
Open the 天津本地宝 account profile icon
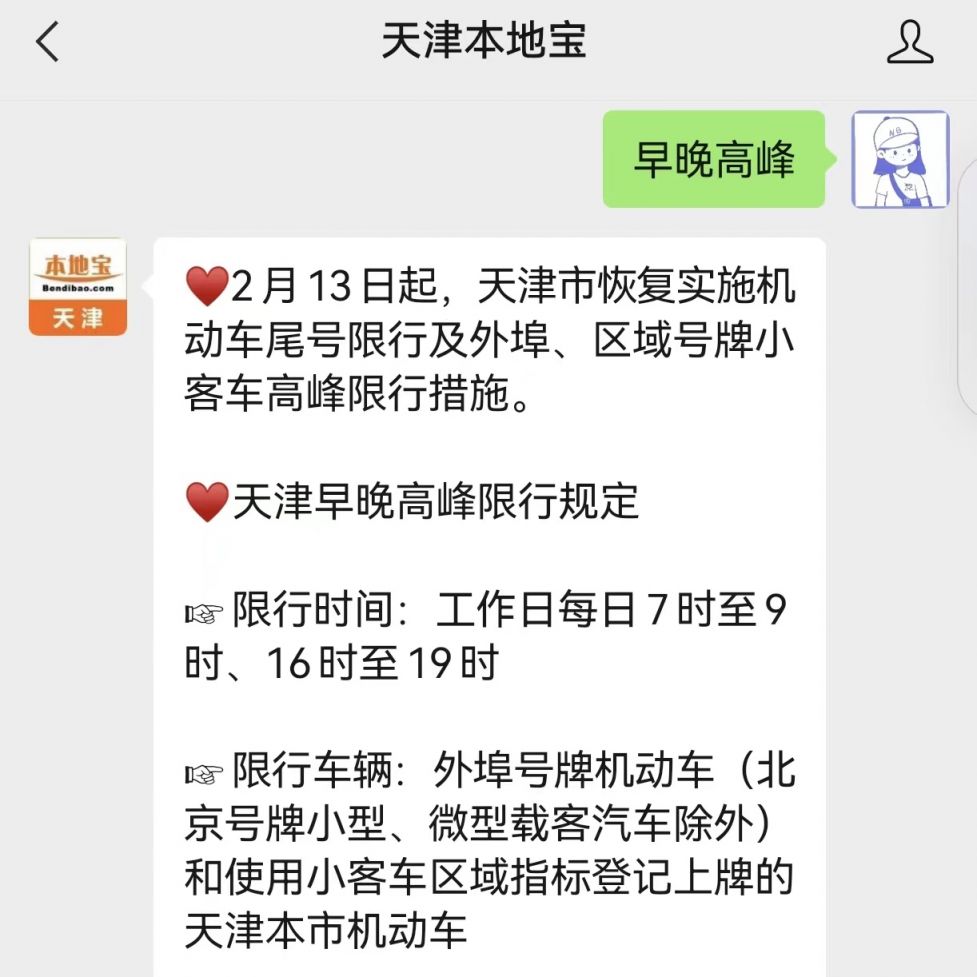[x=909, y=43]
